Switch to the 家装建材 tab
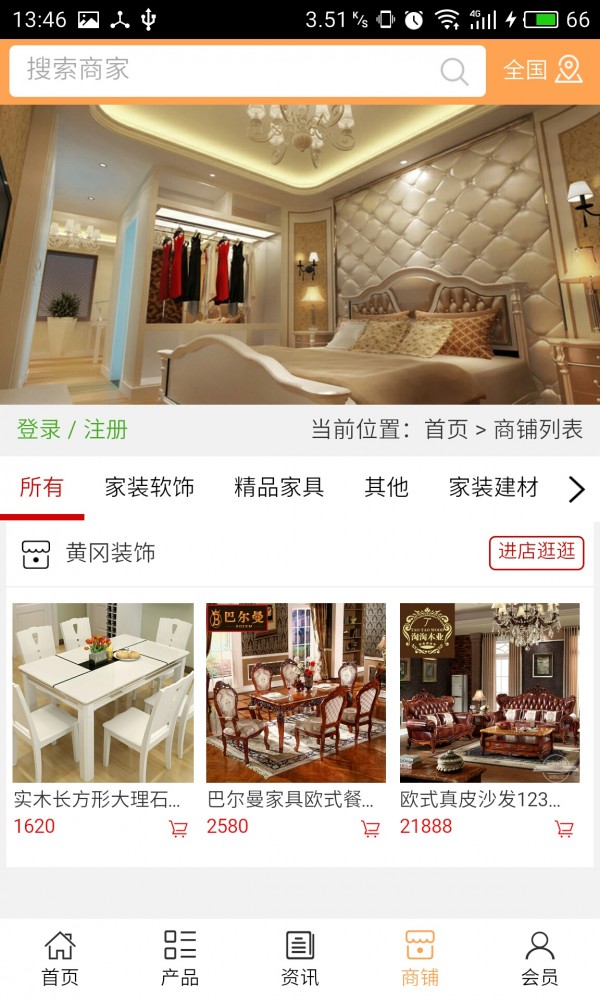This screenshot has width=600, height=1000. click(494, 488)
